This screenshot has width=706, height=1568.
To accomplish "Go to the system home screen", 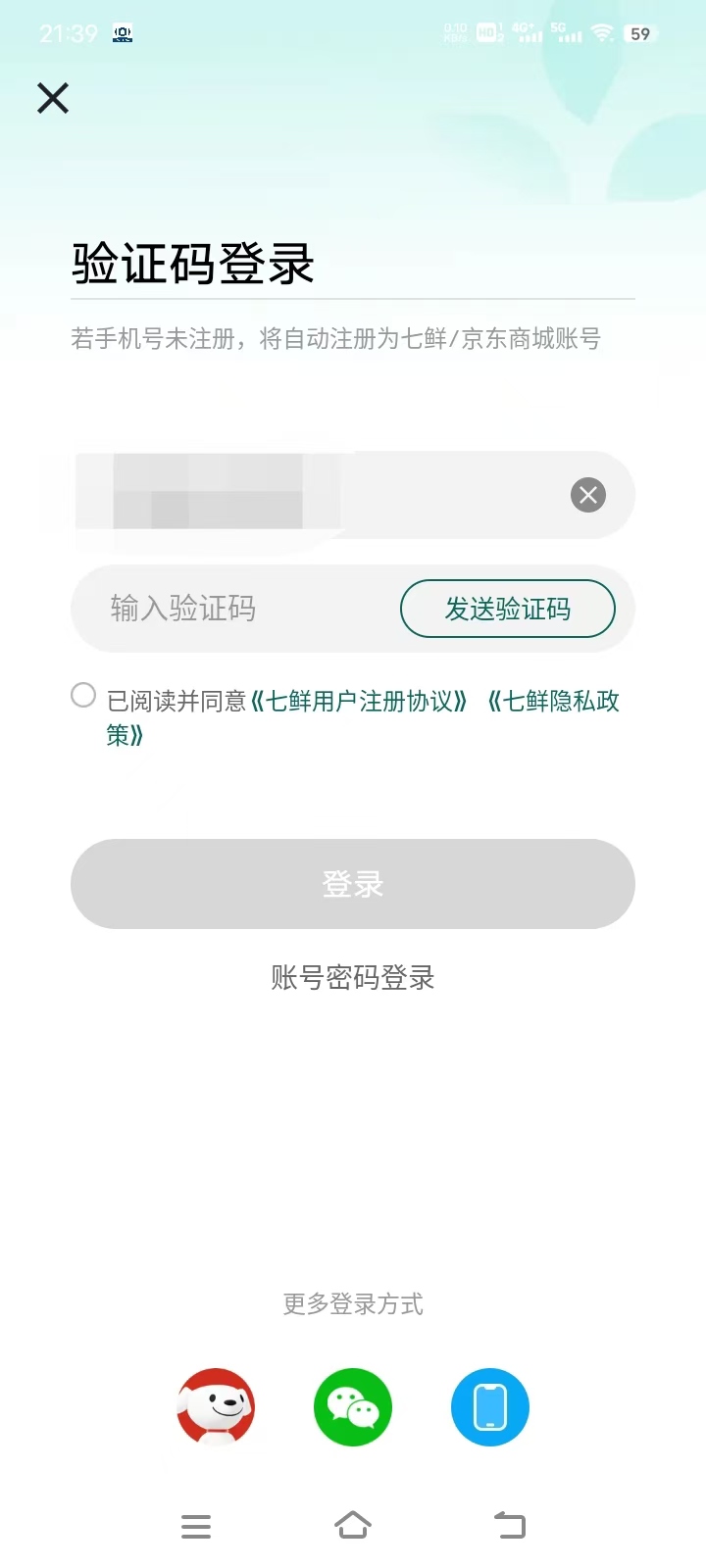I will click(x=353, y=1525).
